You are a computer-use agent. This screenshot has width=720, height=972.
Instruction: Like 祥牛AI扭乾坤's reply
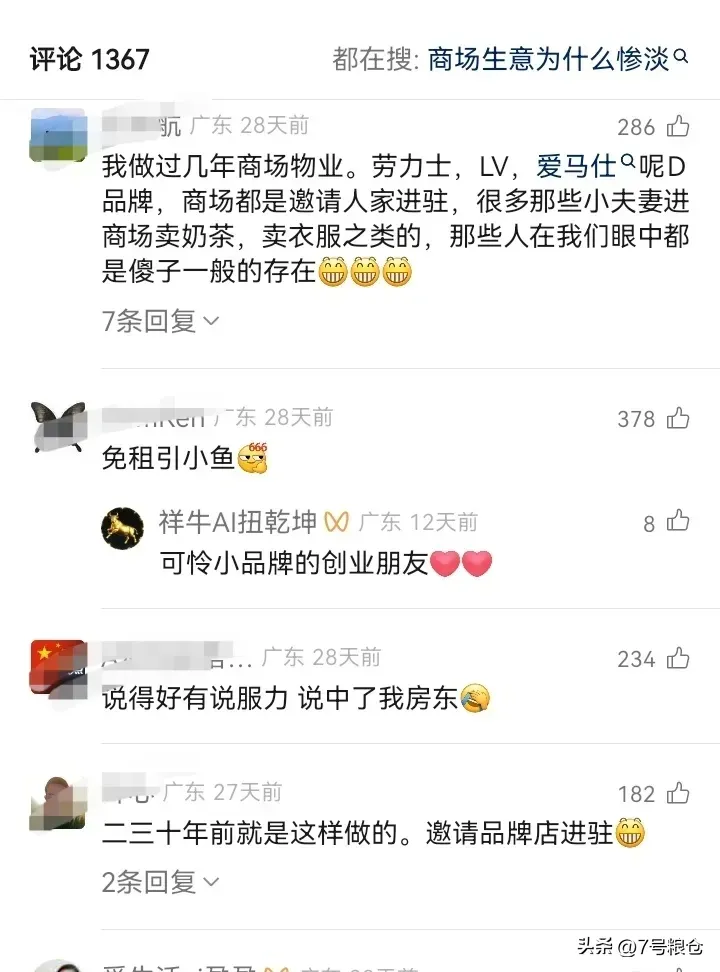(x=679, y=521)
